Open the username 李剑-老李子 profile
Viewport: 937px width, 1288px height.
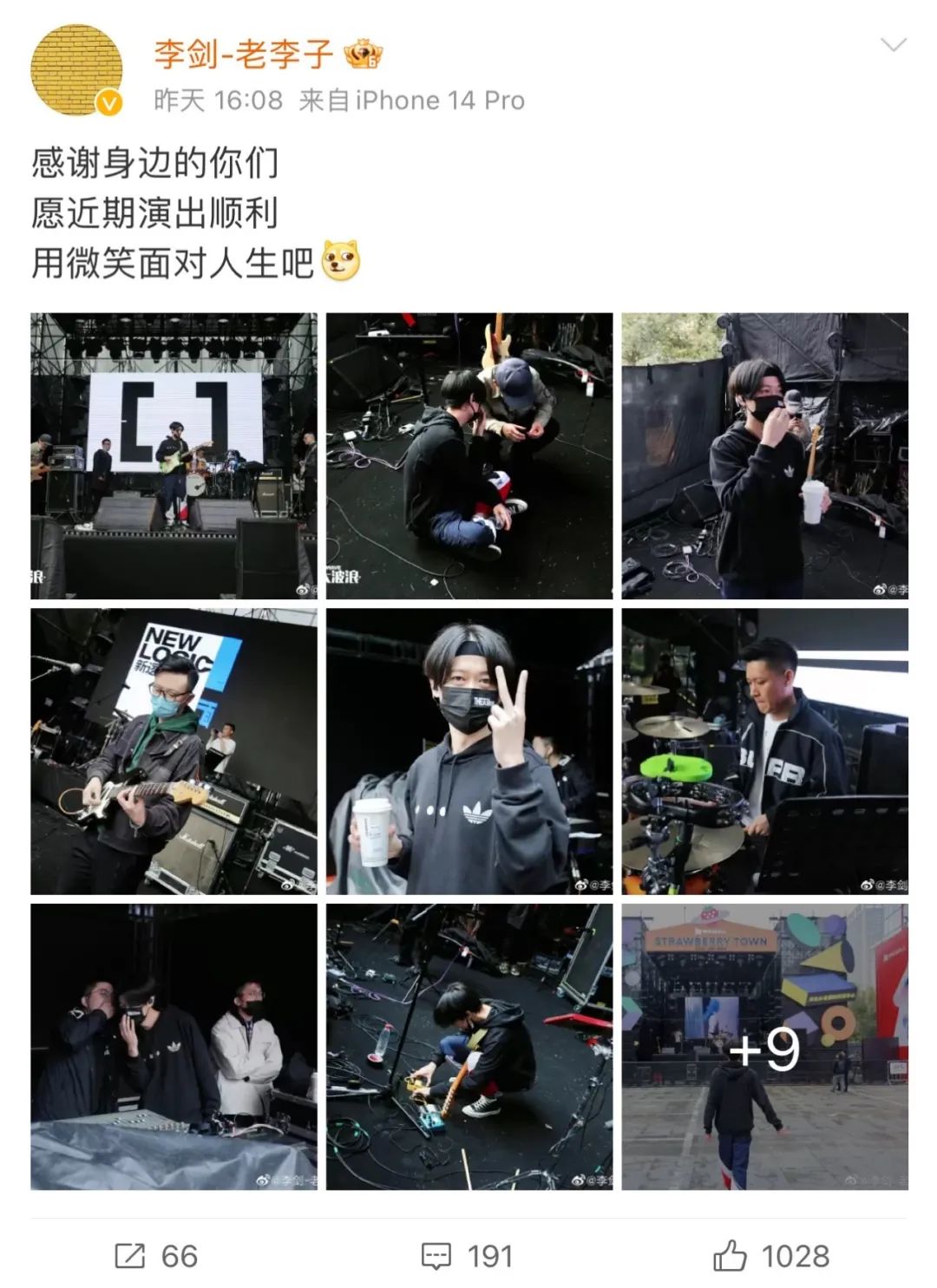(x=244, y=54)
